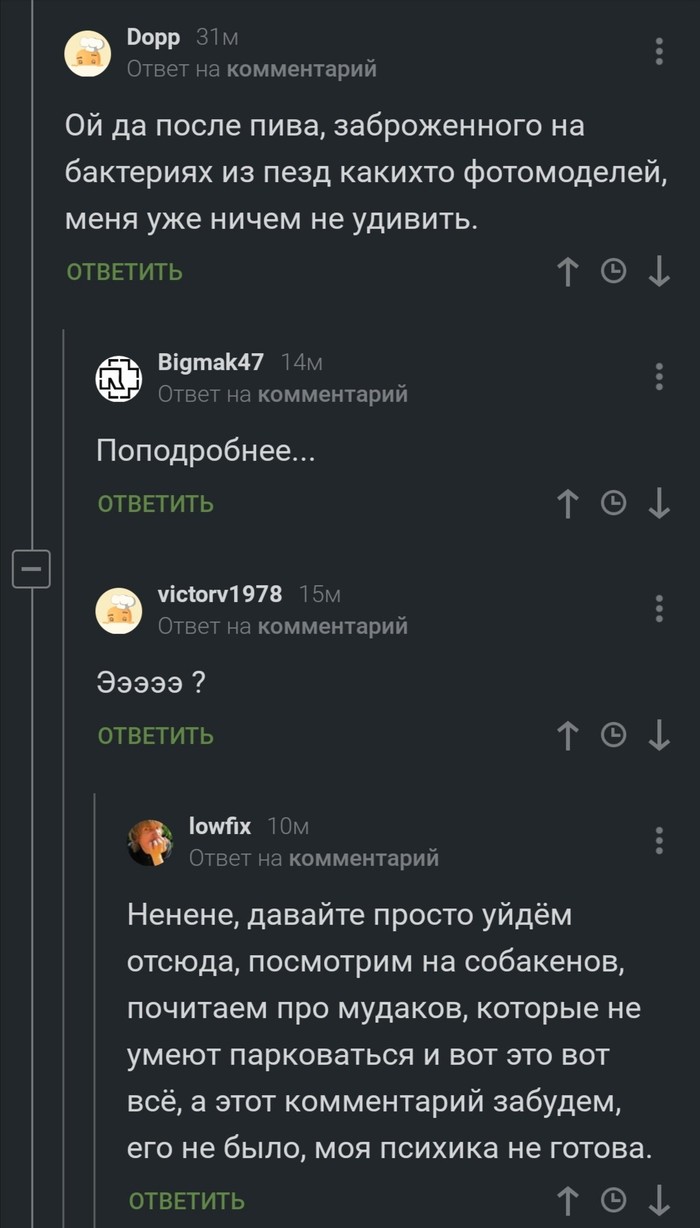The height and width of the screenshot is (1228, 700).
Task: Open overflow menu on lowfix's comment
Action: tap(659, 840)
